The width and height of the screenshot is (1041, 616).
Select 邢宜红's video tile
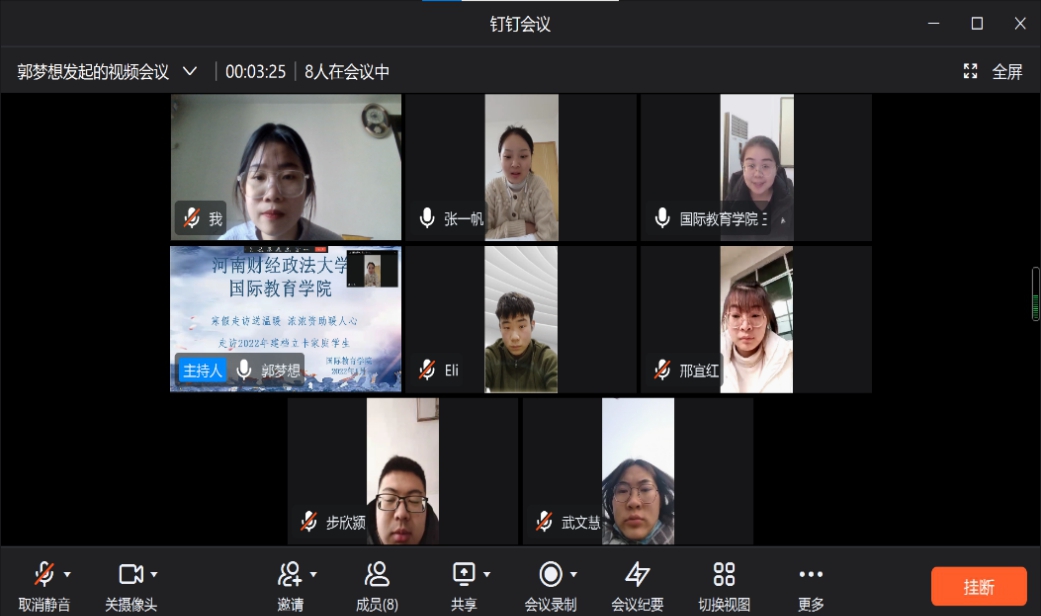pyautogui.click(x=756, y=318)
